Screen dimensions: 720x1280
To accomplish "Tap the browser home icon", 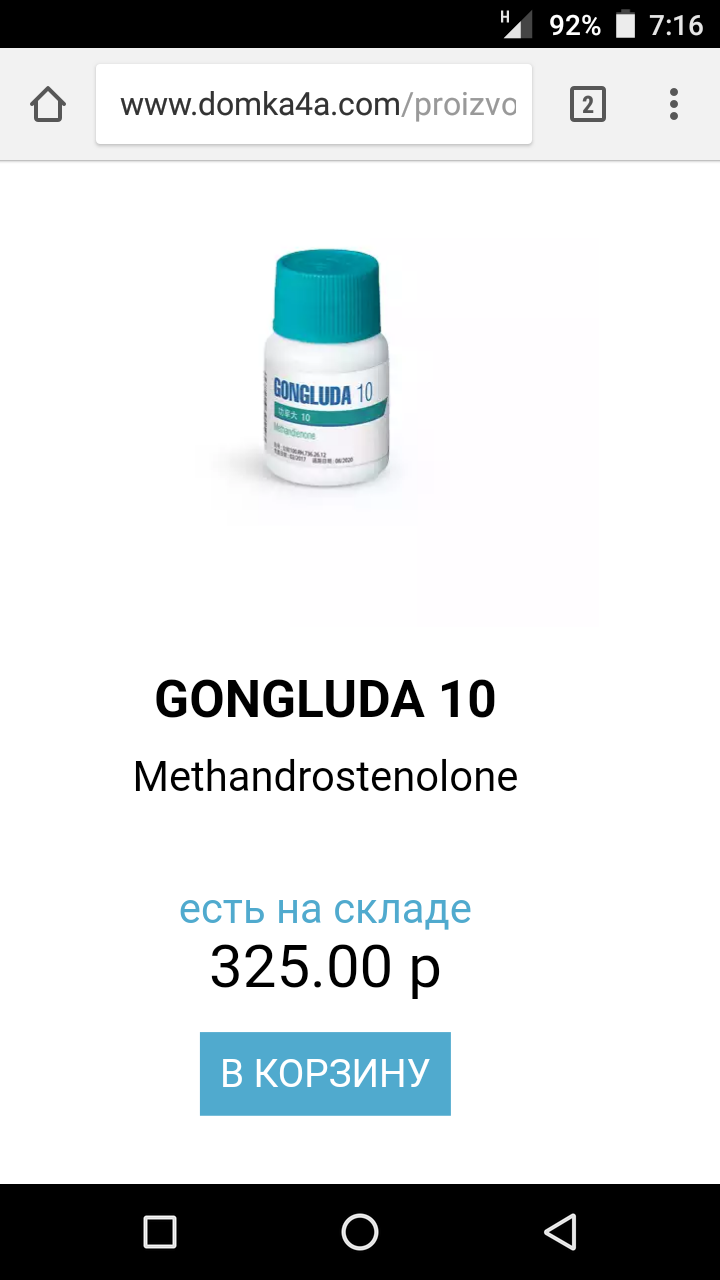I will pos(48,104).
